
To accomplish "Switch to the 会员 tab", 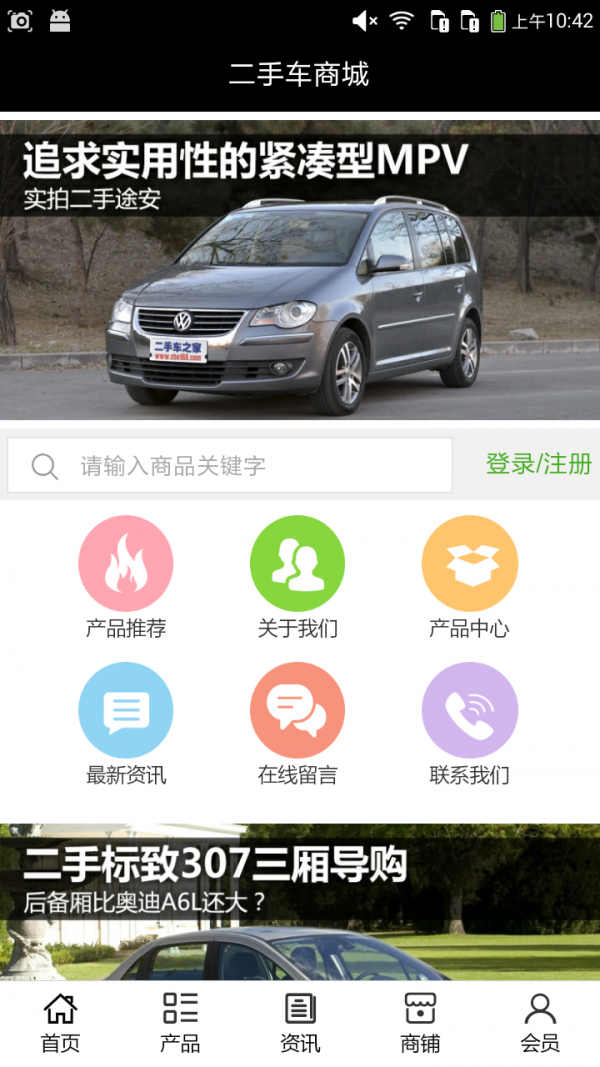I will pyautogui.click(x=540, y=1023).
